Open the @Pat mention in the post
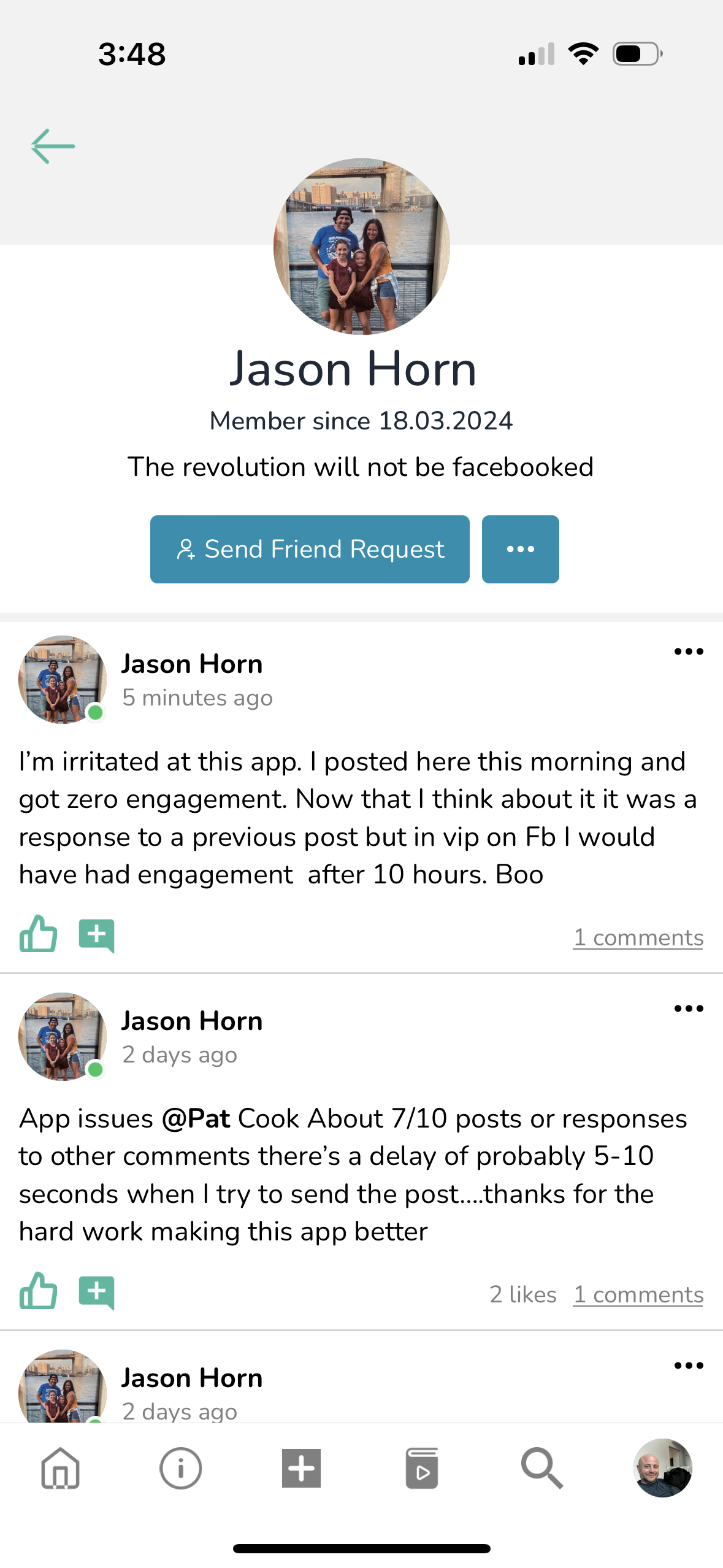723x1568 pixels. pyautogui.click(x=196, y=1118)
